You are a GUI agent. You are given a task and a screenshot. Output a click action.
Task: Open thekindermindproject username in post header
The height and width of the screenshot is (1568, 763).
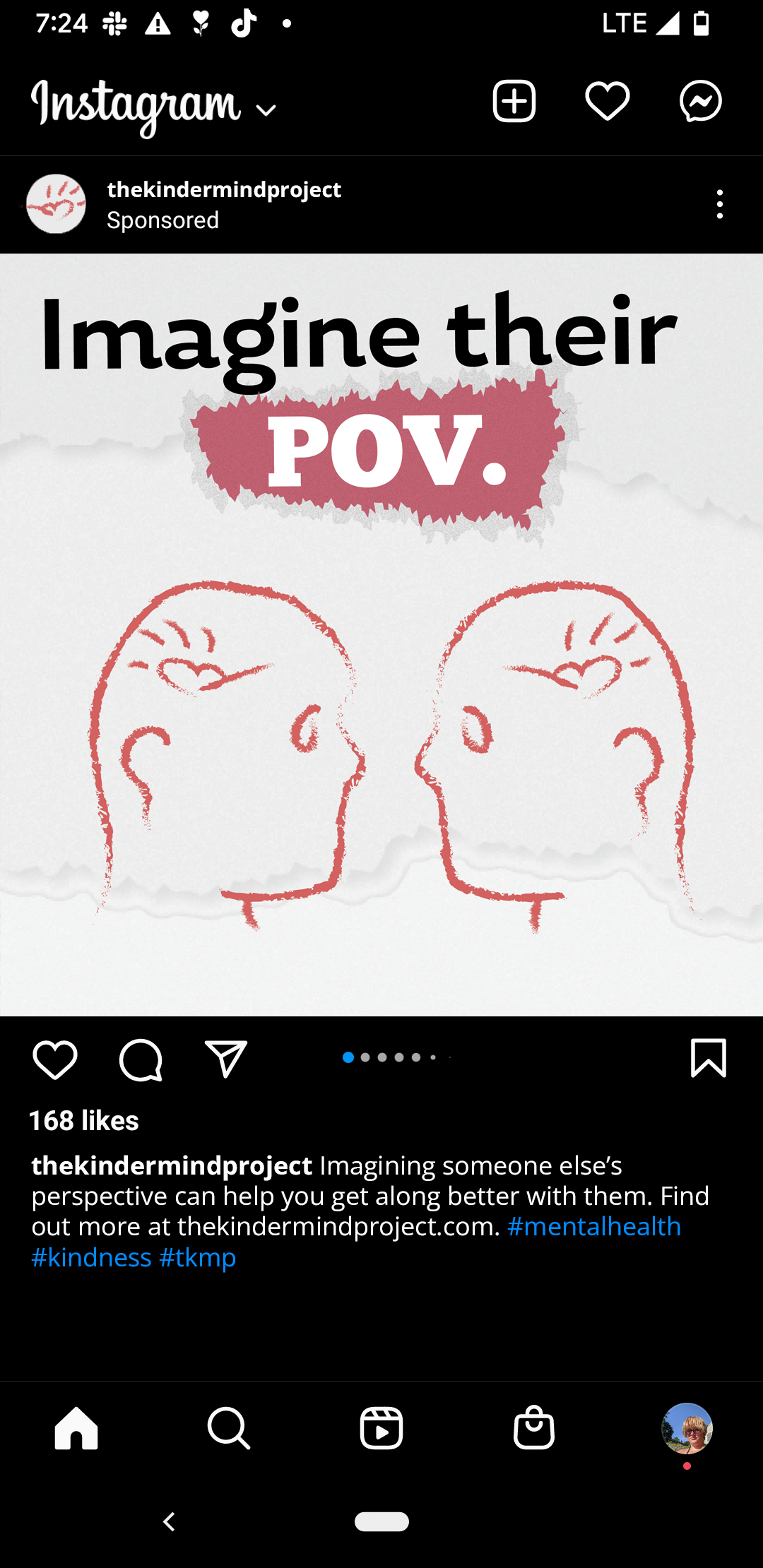pyautogui.click(x=224, y=189)
